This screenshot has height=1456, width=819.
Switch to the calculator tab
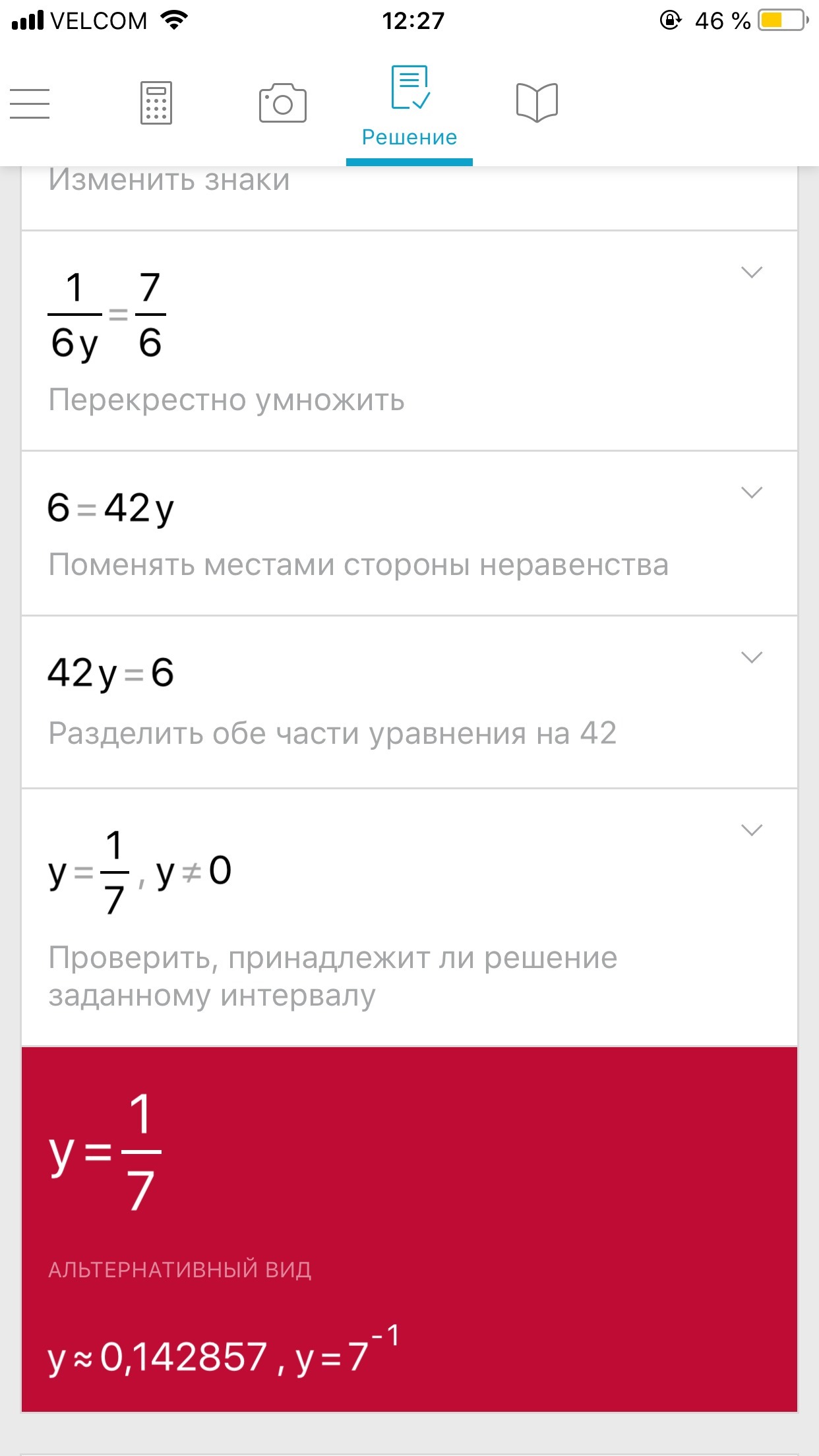(x=156, y=103)
